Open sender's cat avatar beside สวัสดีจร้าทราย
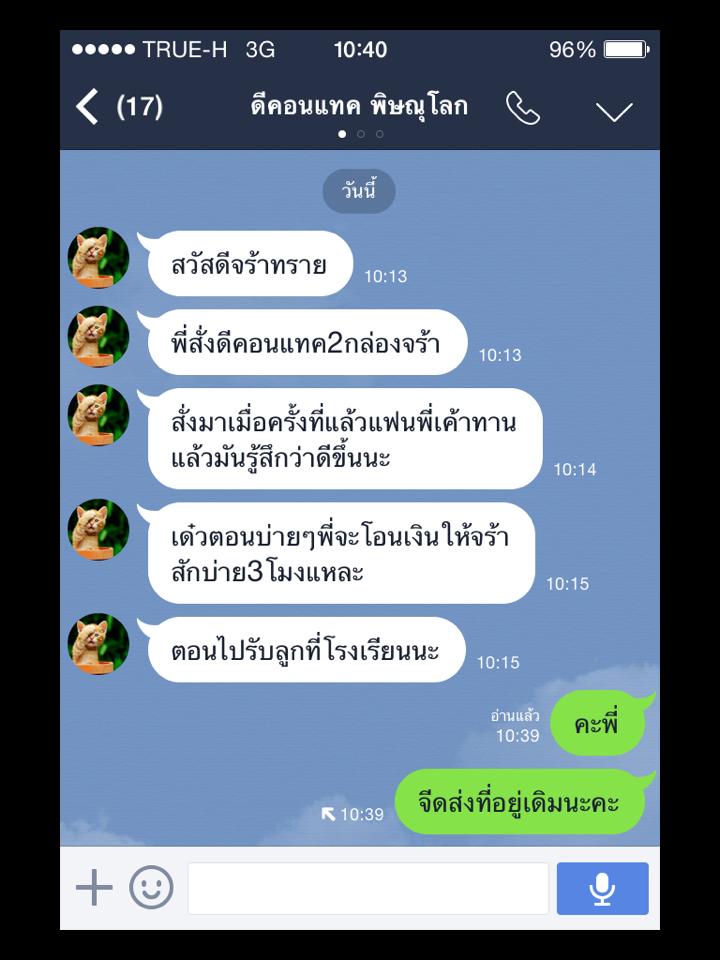Screen dimensions: 720x960 98,259
